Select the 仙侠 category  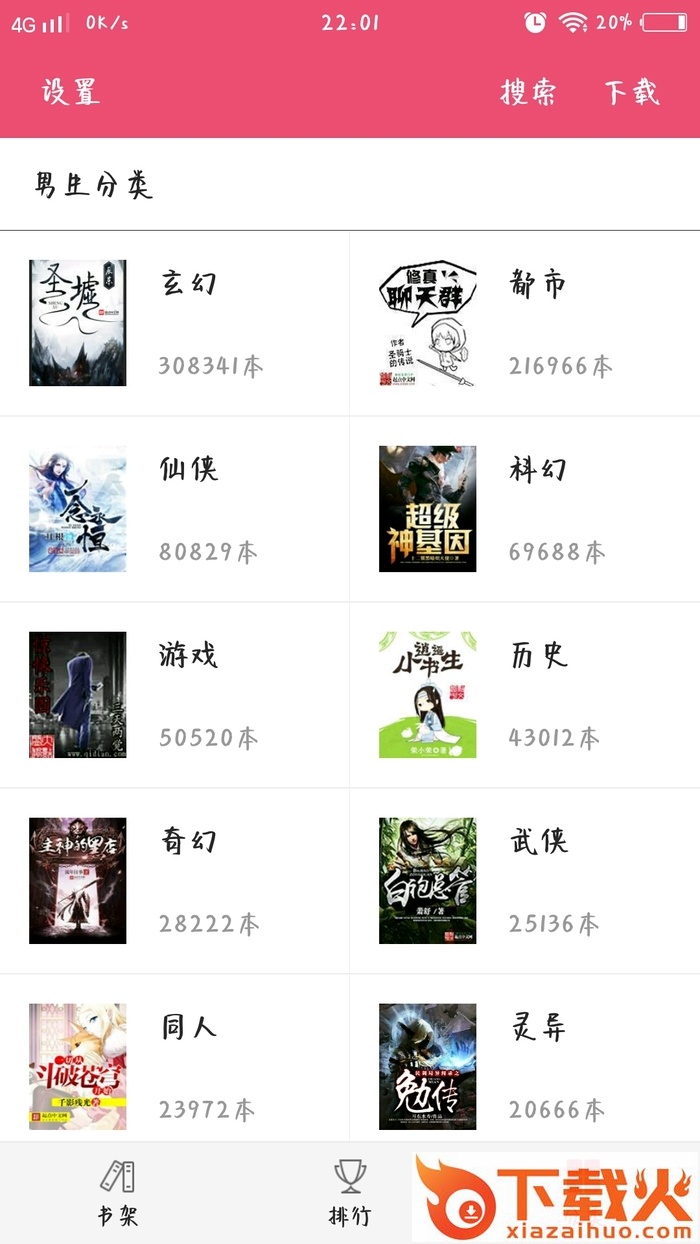pos(175,509)
